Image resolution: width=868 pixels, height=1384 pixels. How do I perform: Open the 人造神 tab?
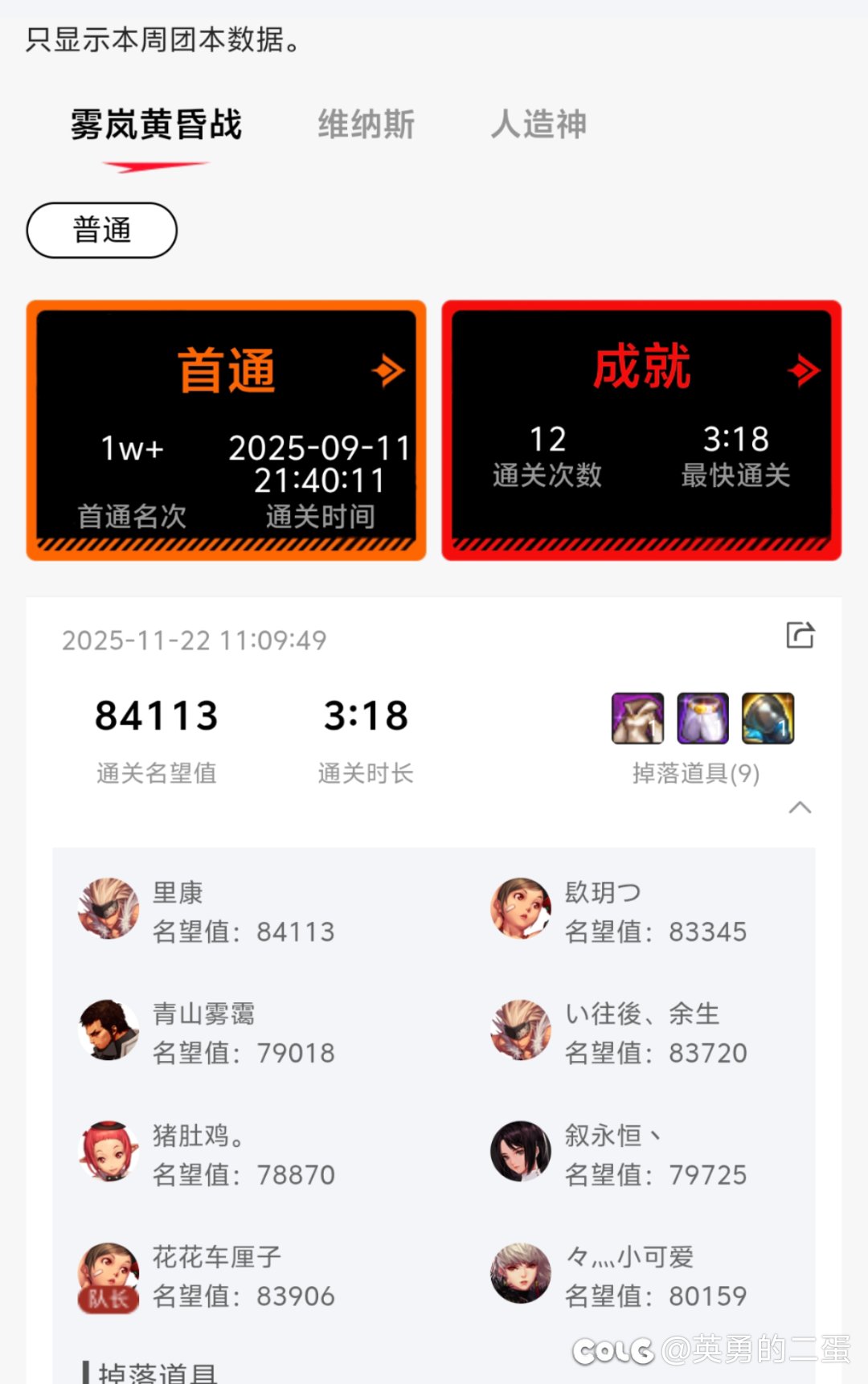coord(538,125)
